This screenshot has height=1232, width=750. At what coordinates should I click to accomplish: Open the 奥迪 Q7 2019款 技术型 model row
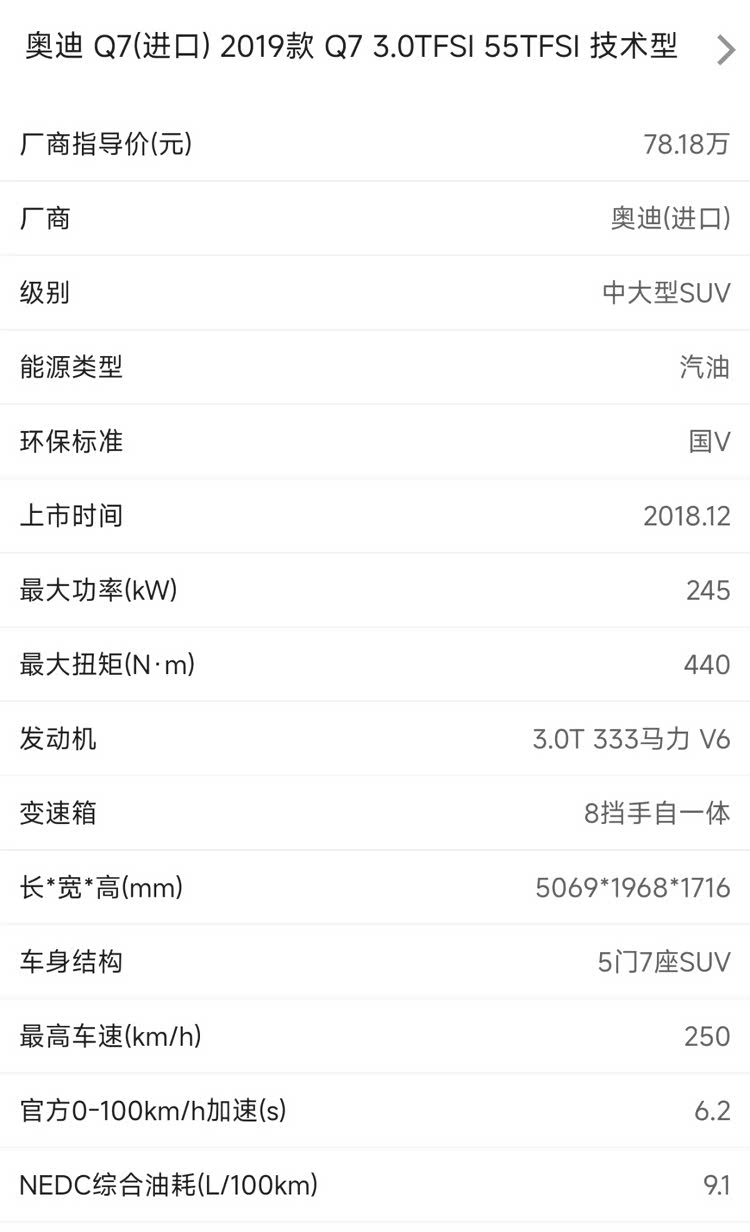click(x=375, y=48)
